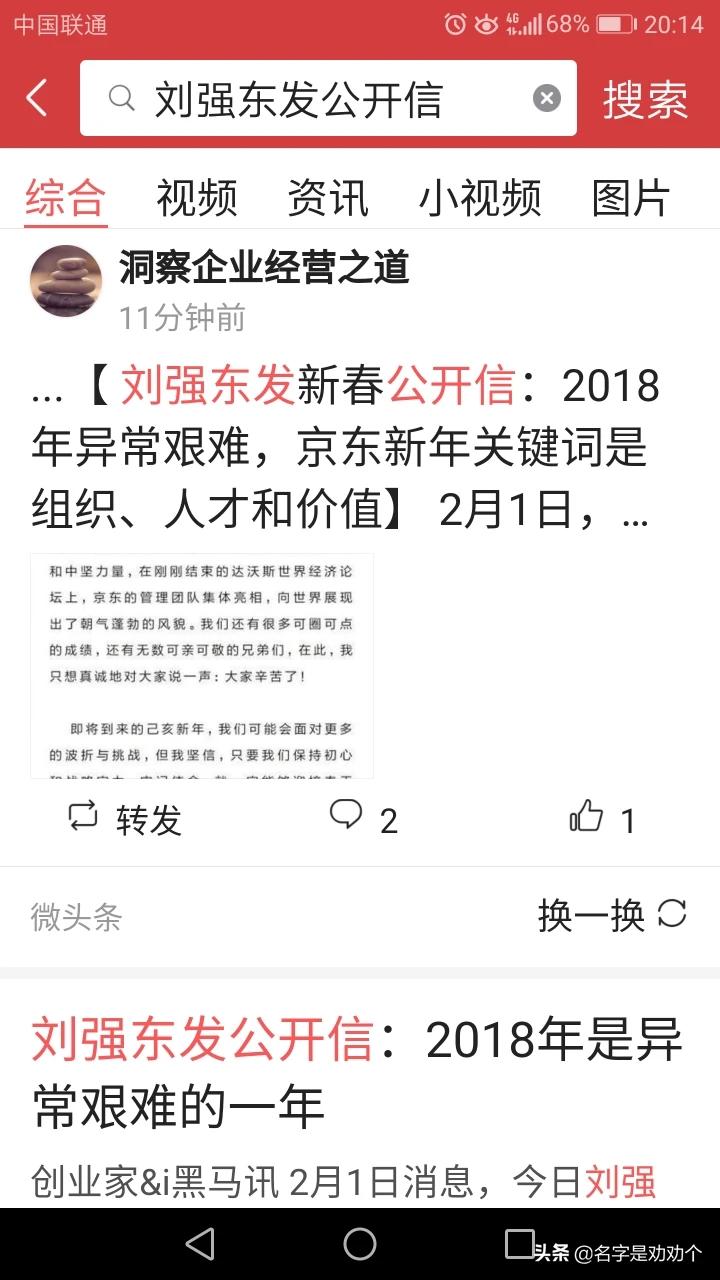Tap the system home button
Image resolution: width=720 pixels, height=1280 pixels.
click(360, 1244)
